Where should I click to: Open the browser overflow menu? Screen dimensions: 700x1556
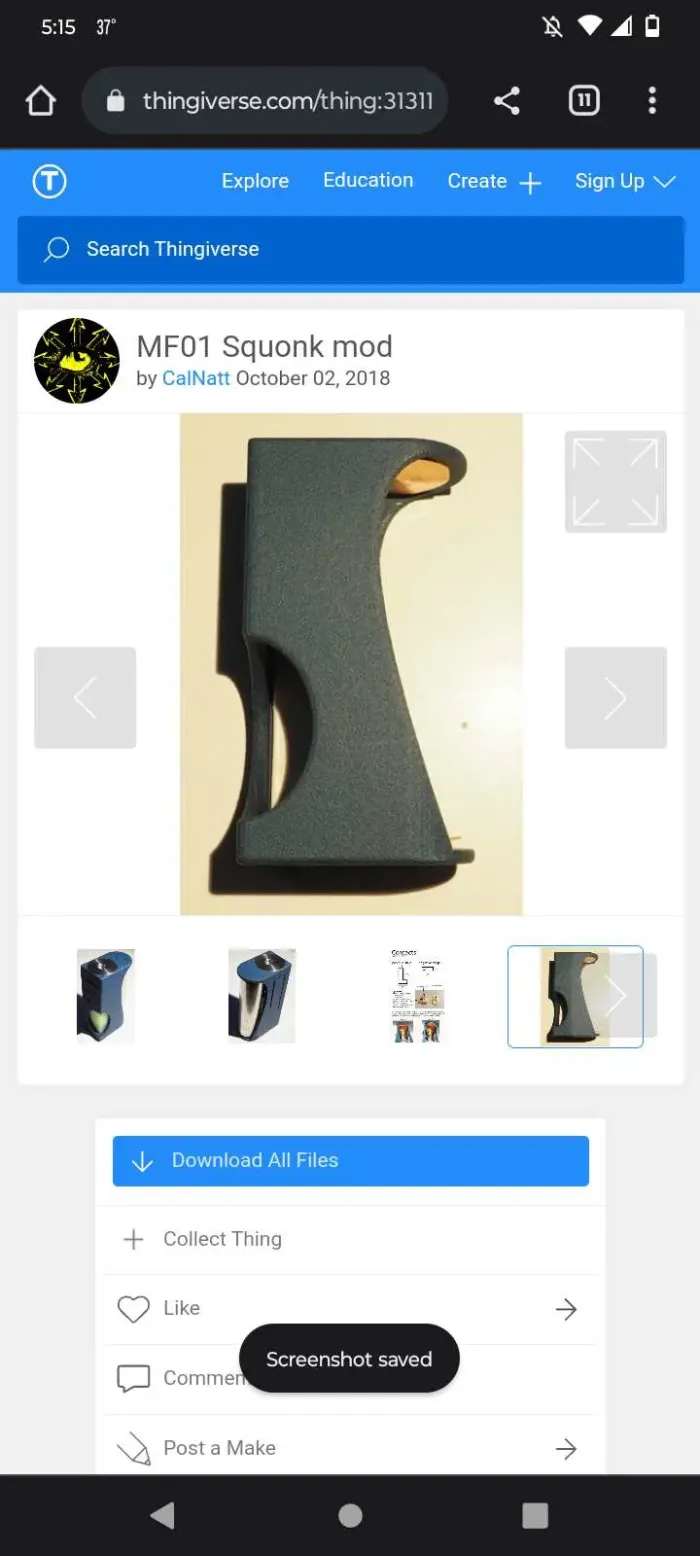(x=652, y=101)
